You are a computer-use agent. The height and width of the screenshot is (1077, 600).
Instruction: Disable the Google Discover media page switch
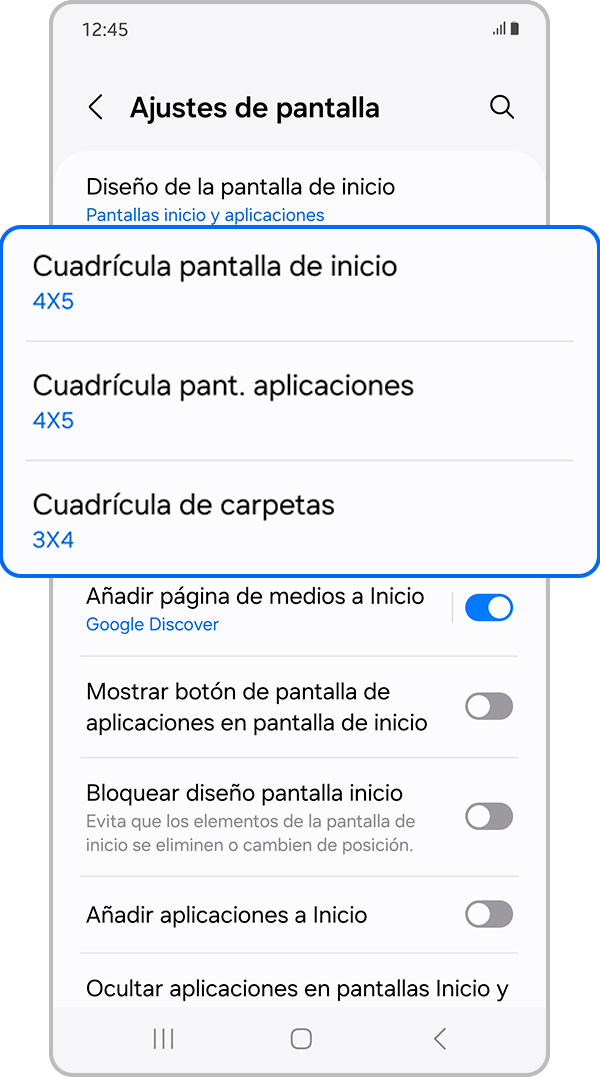pyautogui.click(x=489, y=608)
